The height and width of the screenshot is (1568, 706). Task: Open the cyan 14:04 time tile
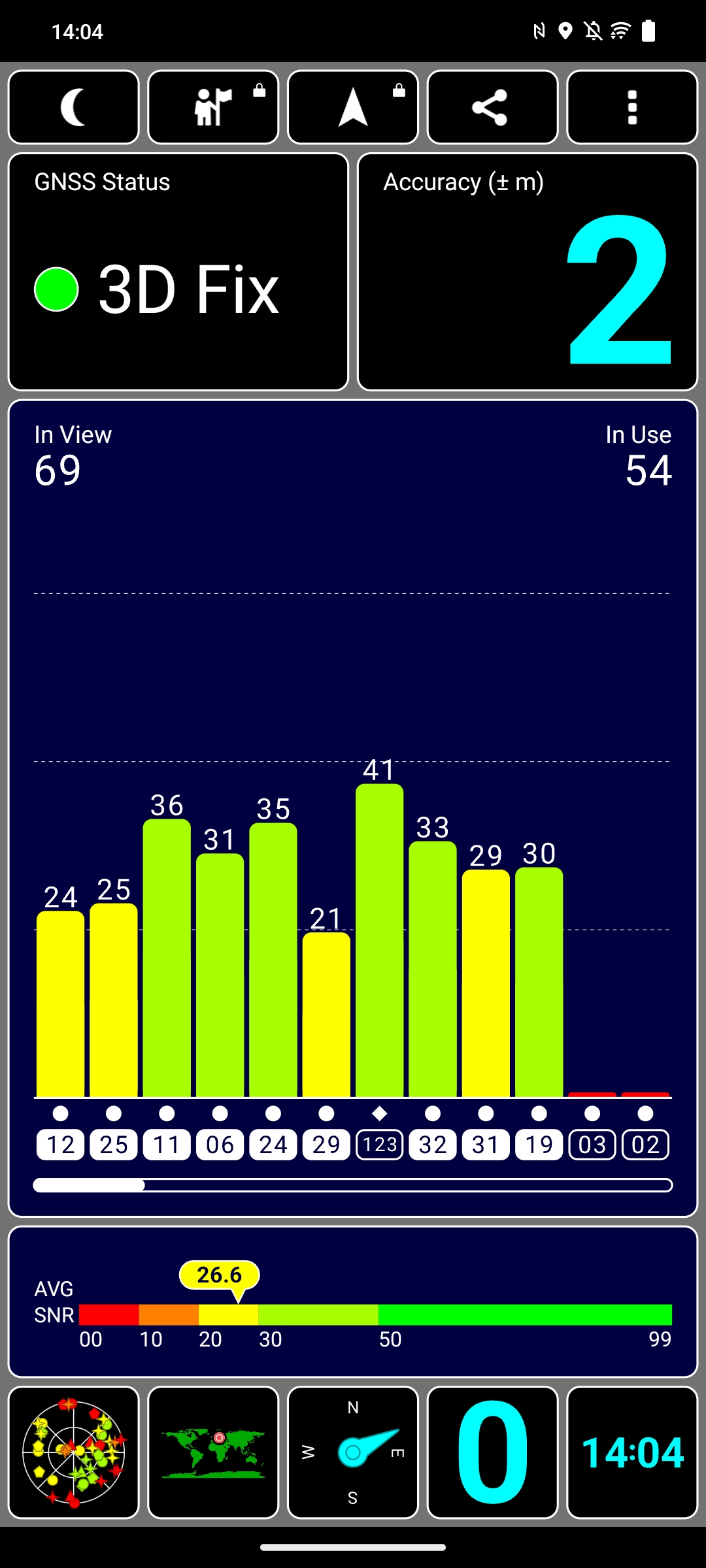point(632,1452)
